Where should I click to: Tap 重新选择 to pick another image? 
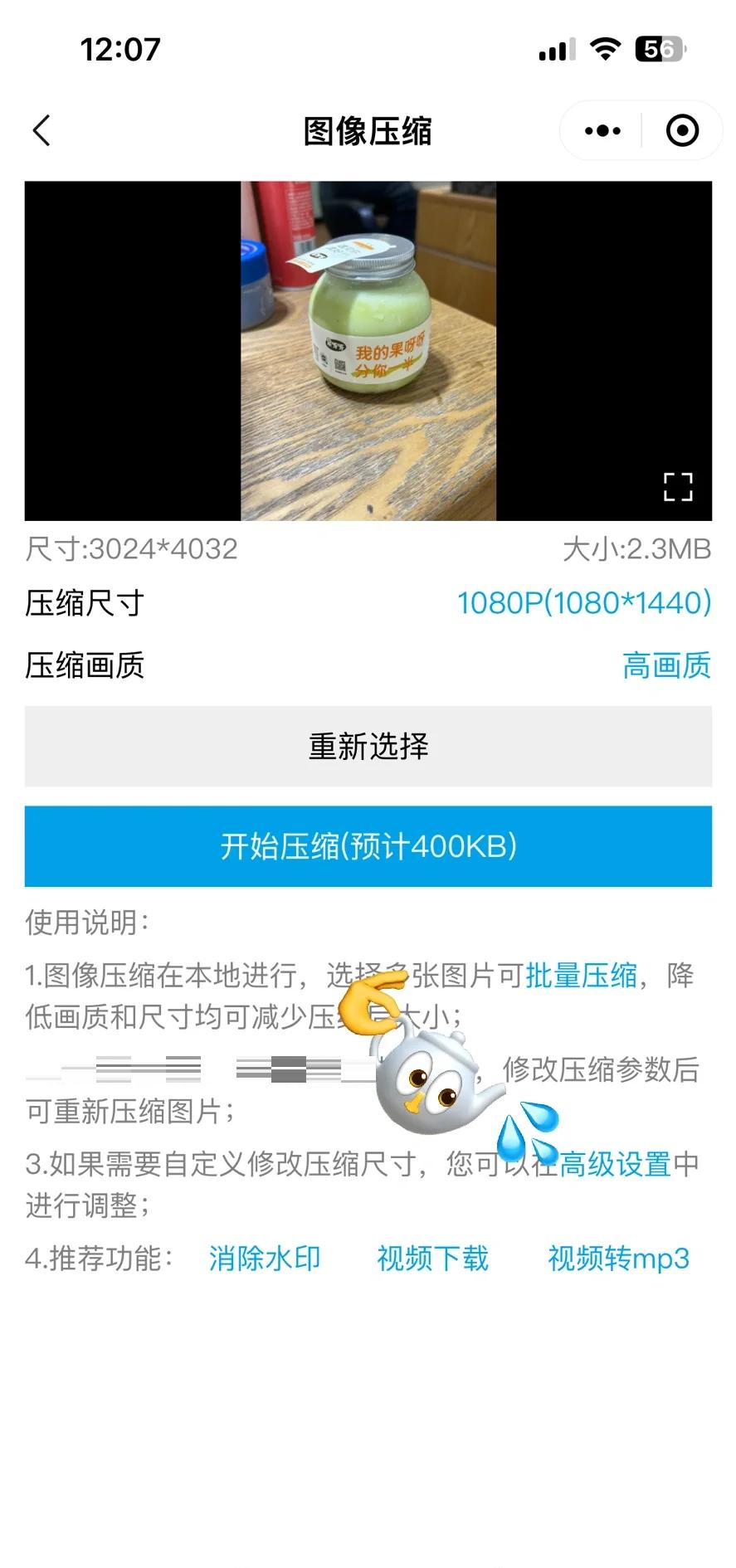click(x=368, y=746)
